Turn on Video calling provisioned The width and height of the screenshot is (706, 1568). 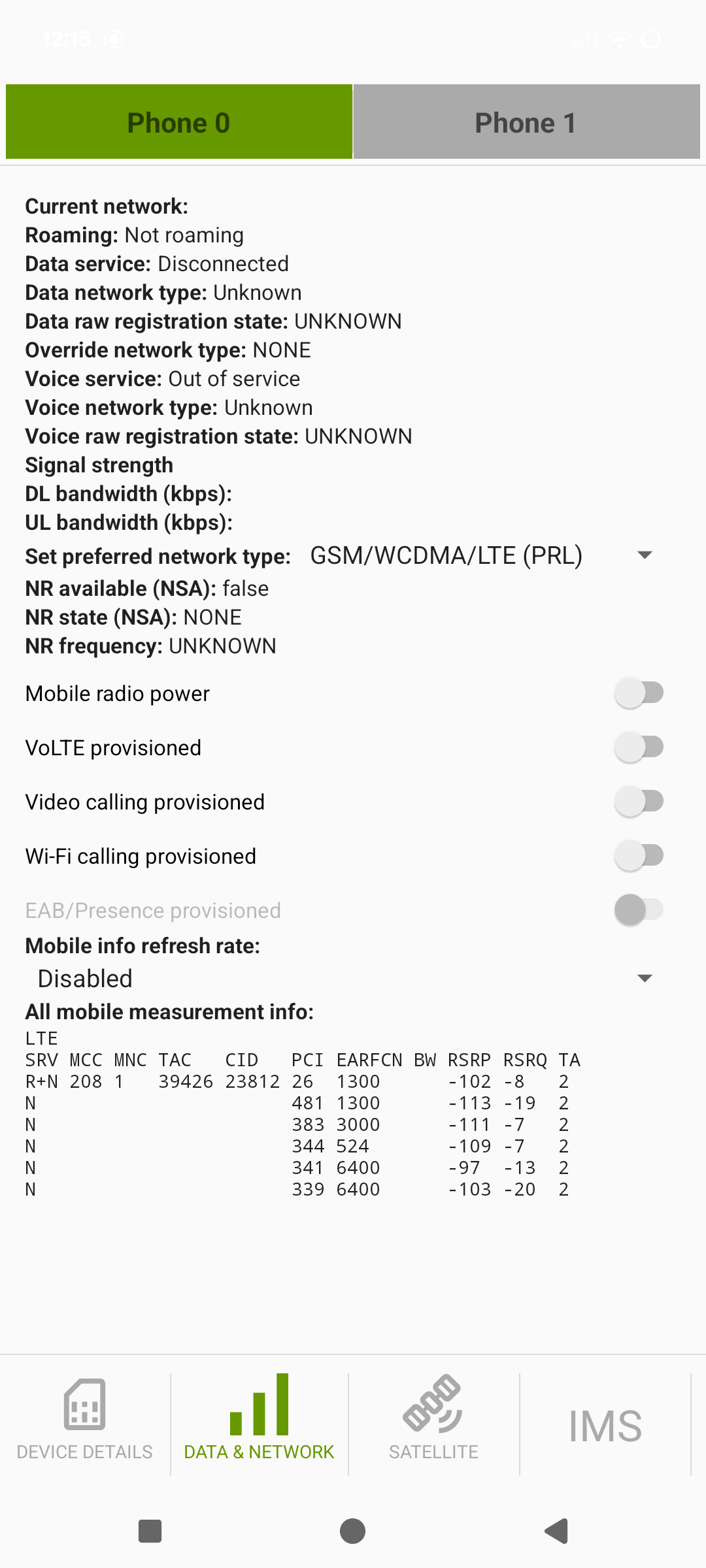[639, 802]
